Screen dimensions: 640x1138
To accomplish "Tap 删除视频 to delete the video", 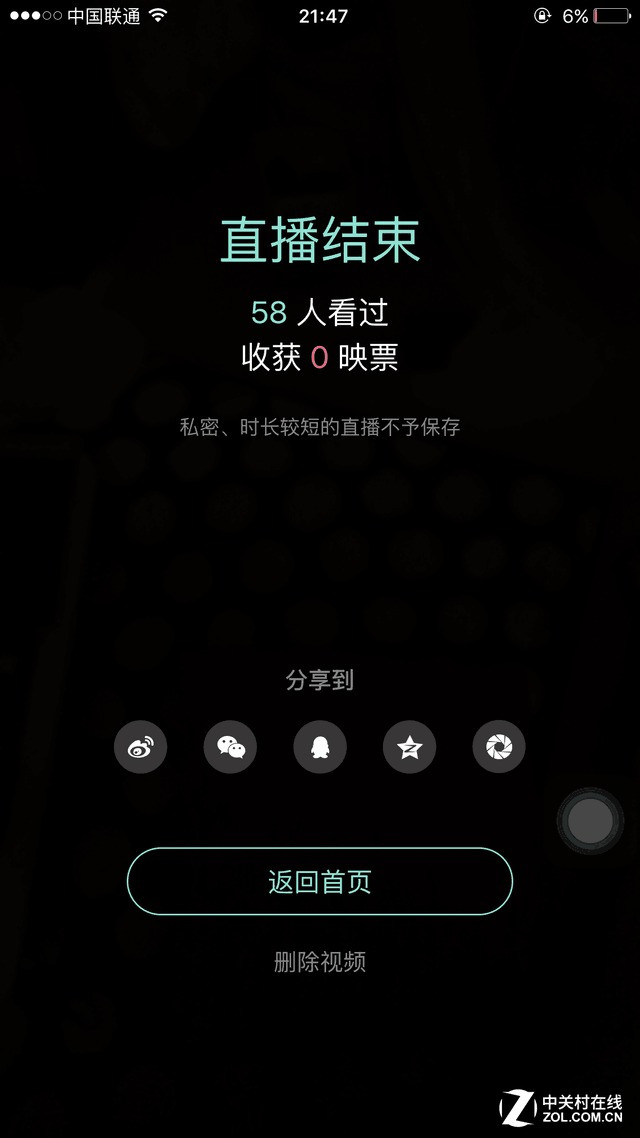I will click(320, 962).
